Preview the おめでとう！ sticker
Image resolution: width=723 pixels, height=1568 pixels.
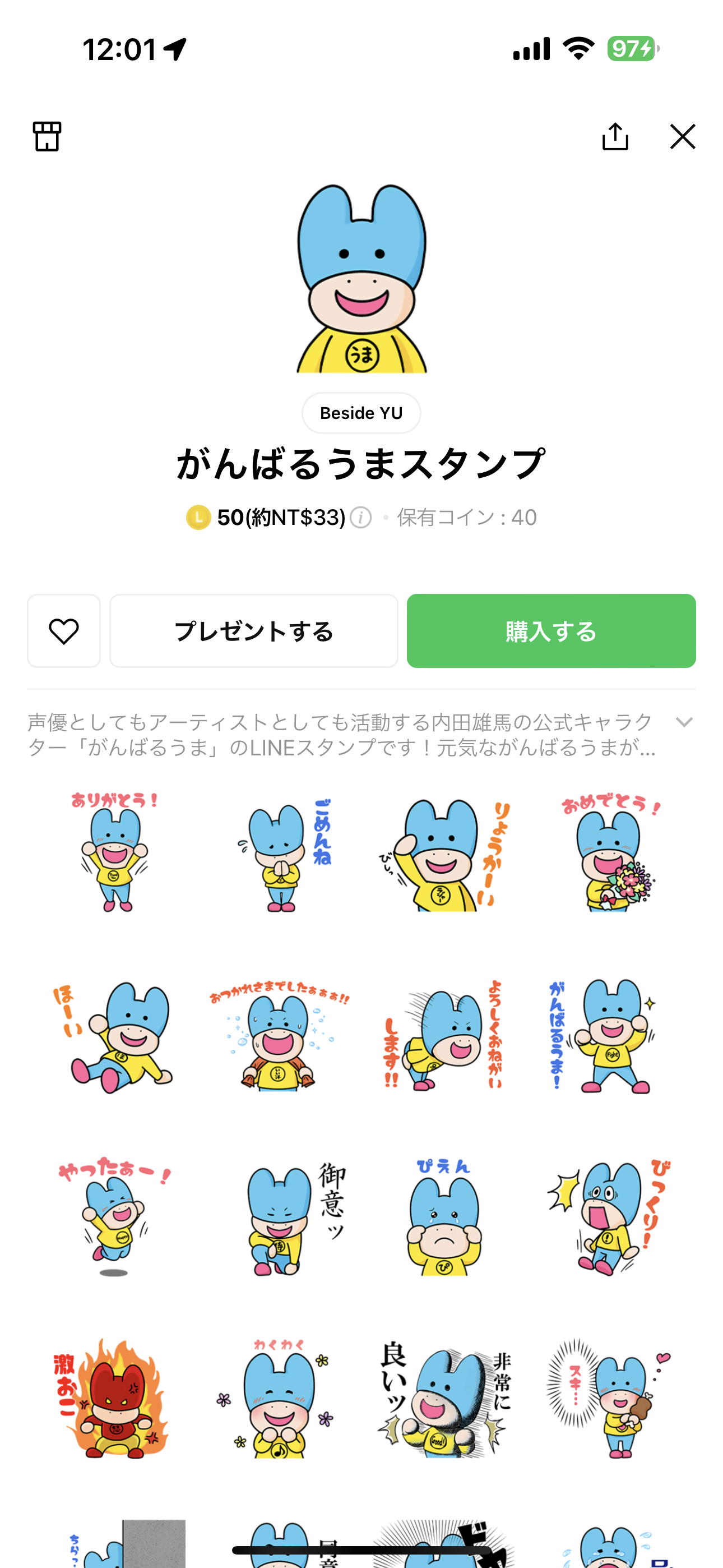pos(609,852)
